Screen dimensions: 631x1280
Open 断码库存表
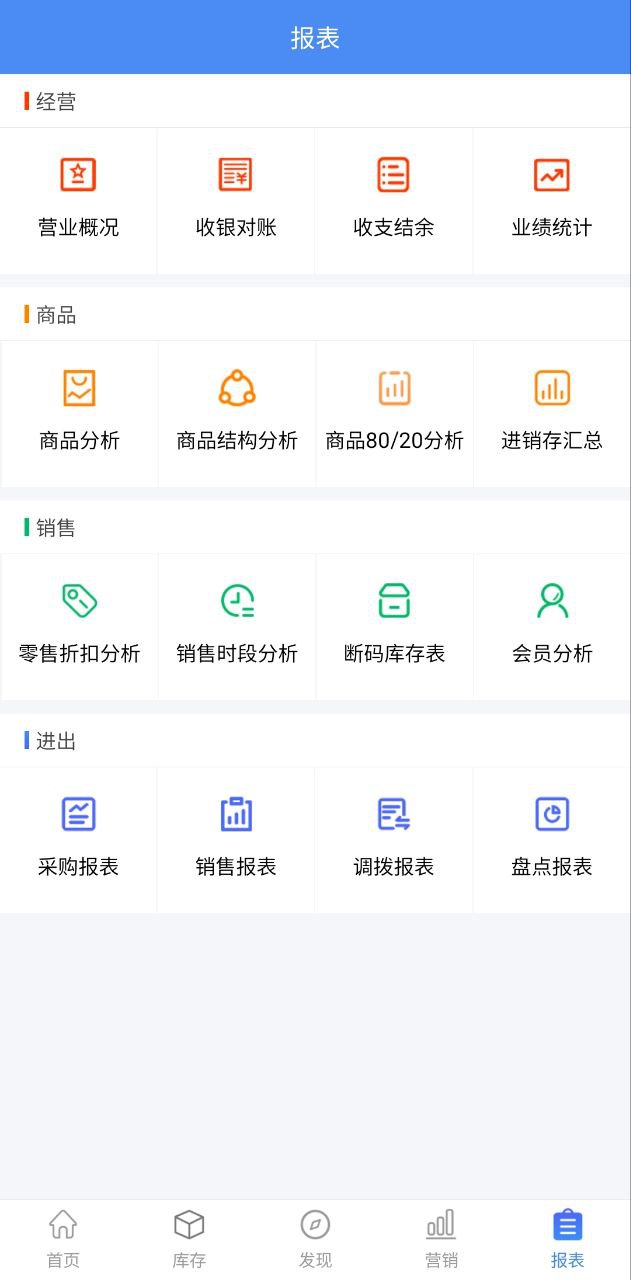tap(395, 627)
